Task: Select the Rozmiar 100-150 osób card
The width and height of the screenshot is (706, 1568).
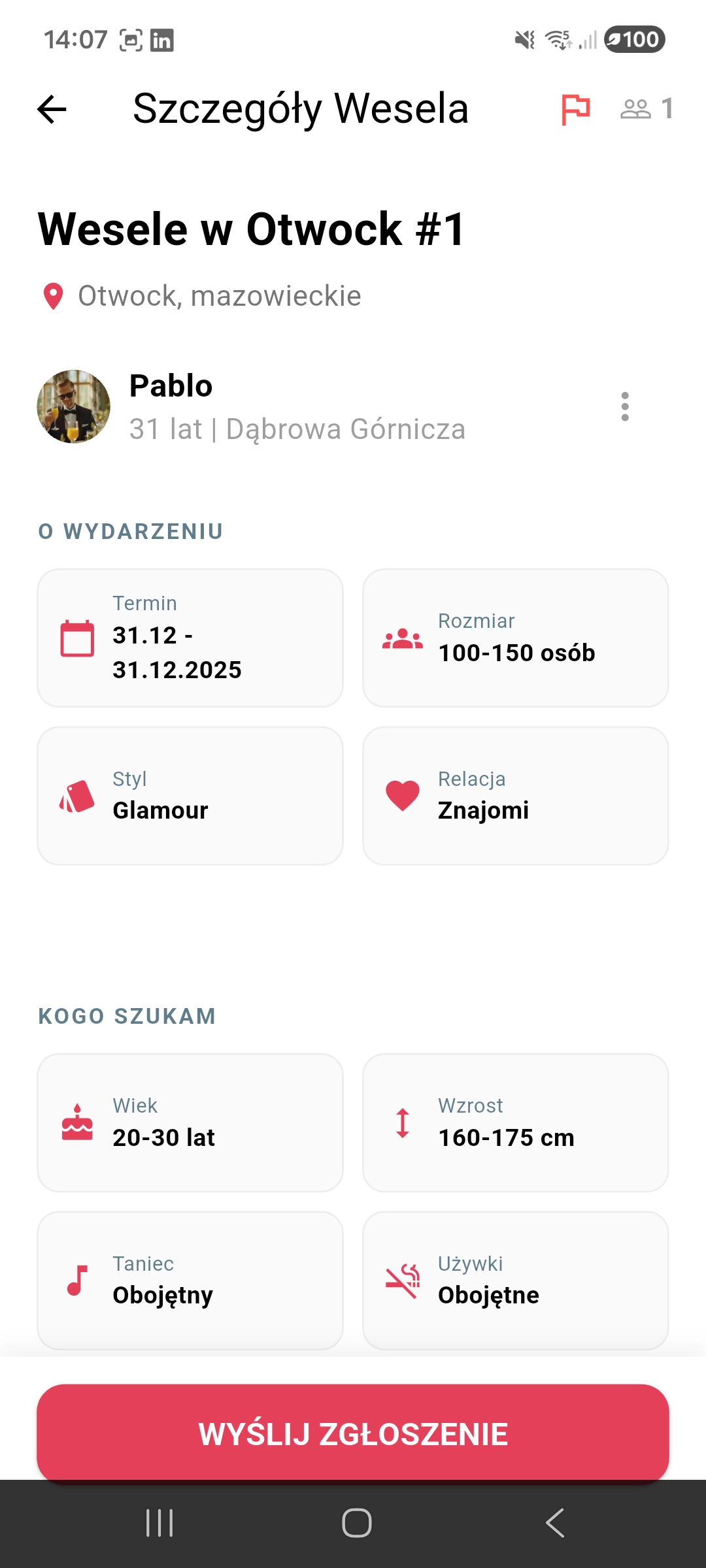Action: coord(516,638)
